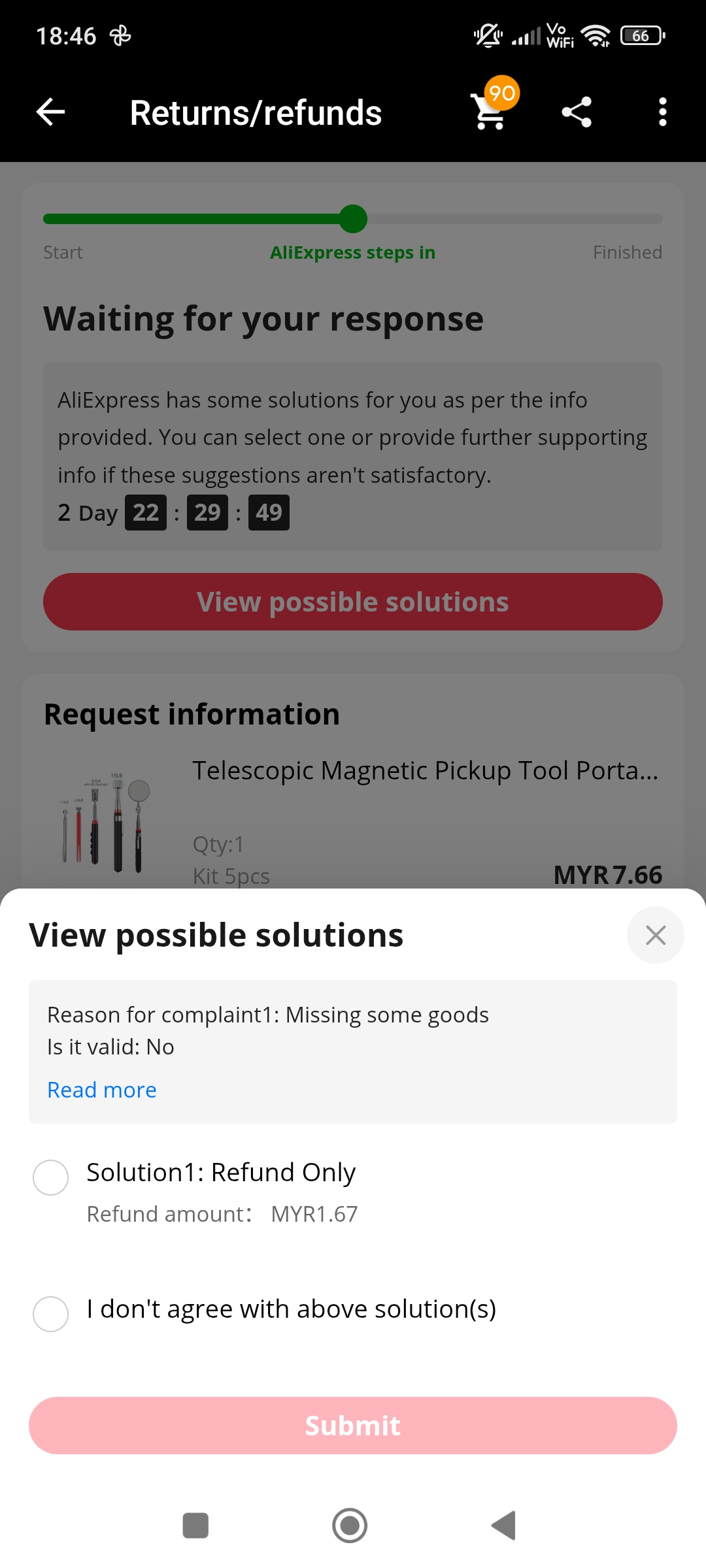Close the possible solutions sheet
This screenshot has height=1568, width=706.
pos(655,935)
